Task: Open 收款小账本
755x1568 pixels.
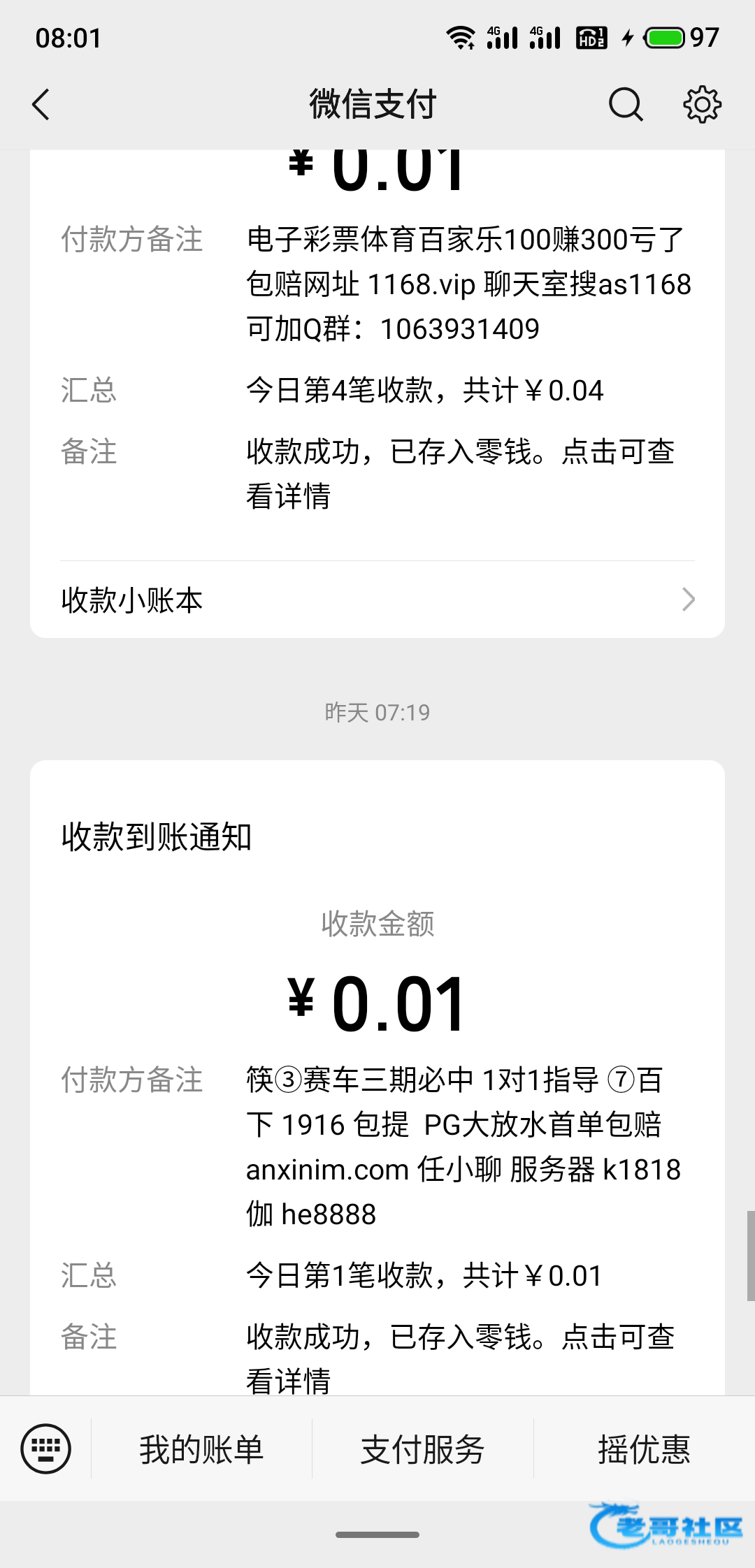Action: [377, 600]
